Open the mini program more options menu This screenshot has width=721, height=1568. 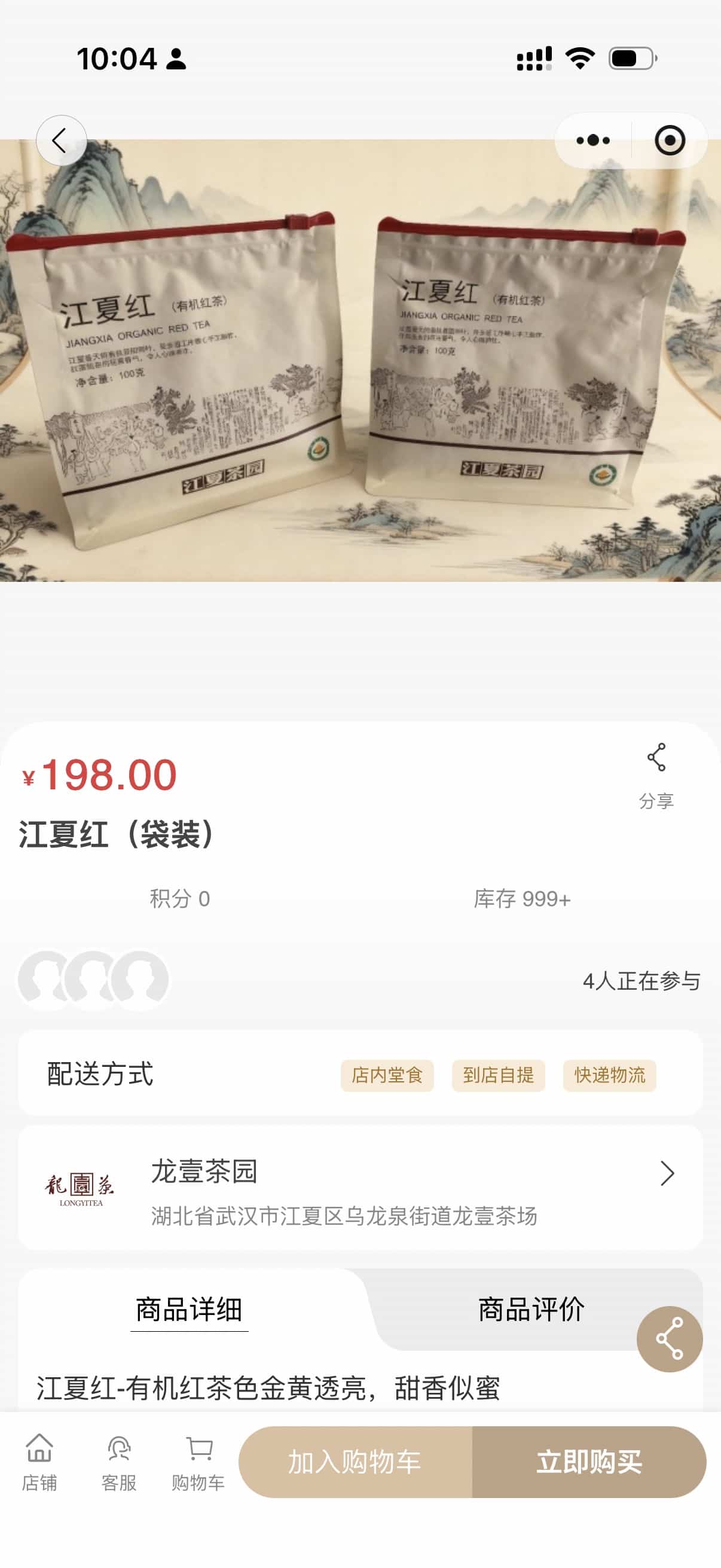592,141
